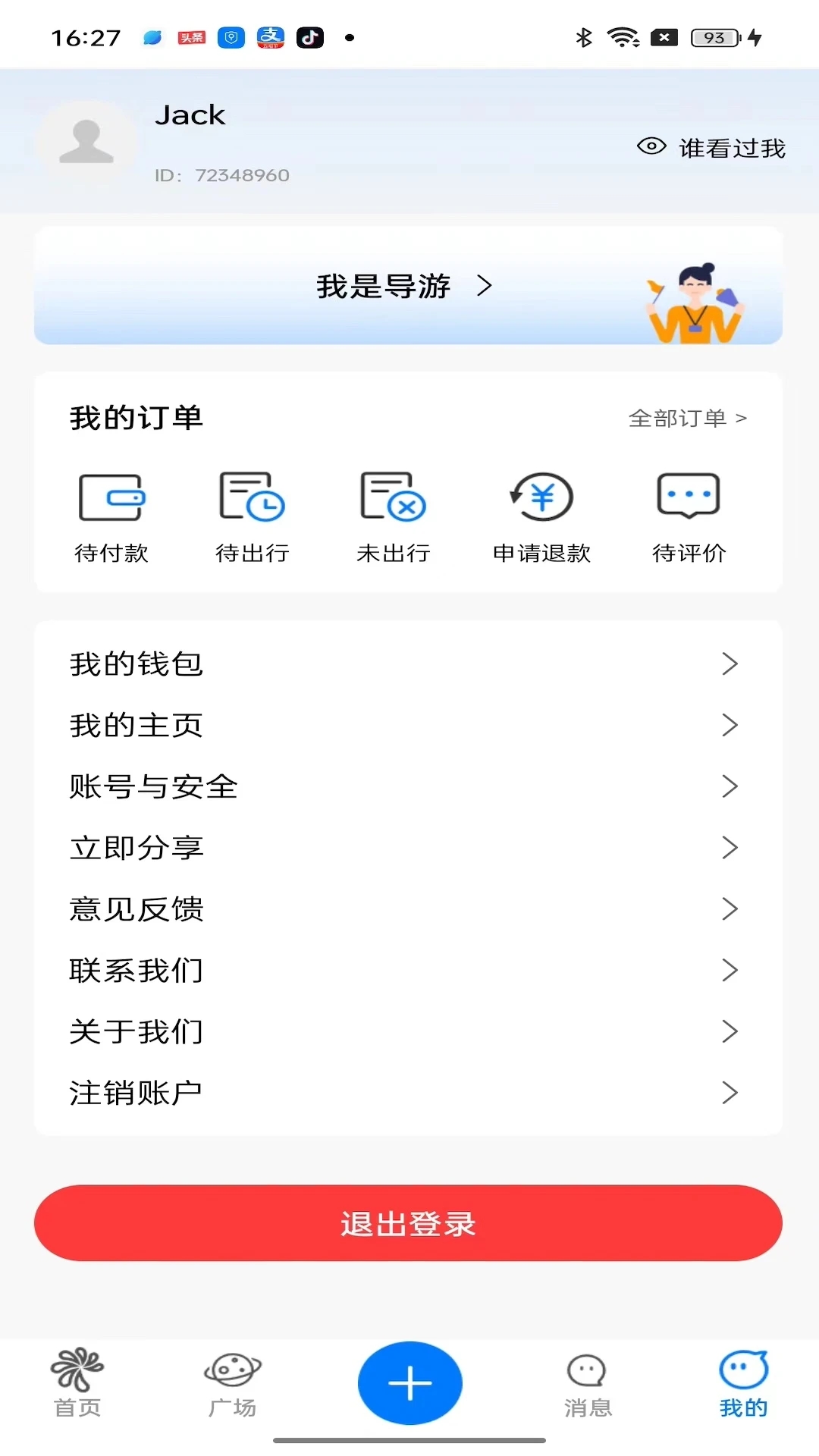Expand the 立即分享 row chevron
Viewport: 819px width, 1456px height.
(x=730, y=848)
